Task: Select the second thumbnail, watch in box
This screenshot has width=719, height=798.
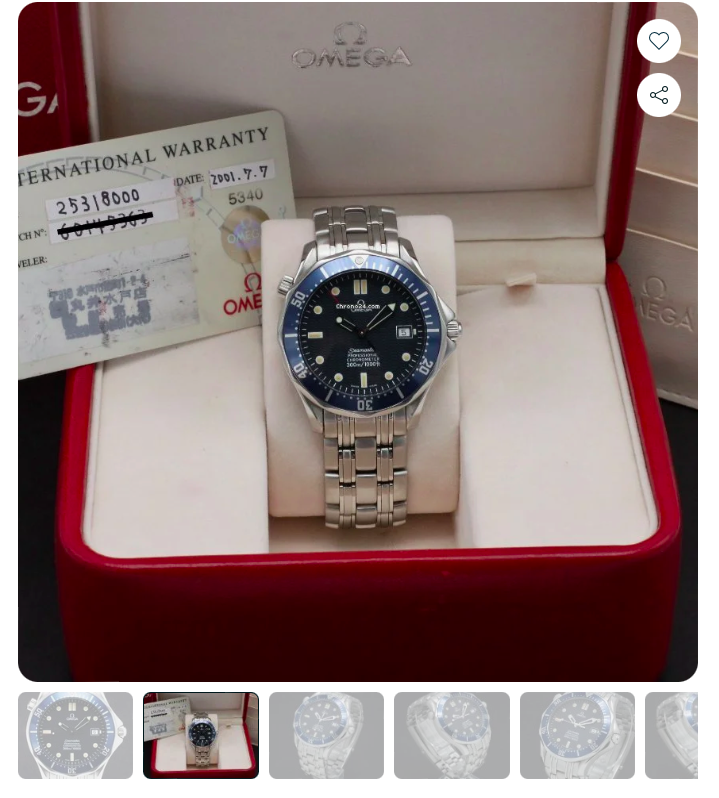Action: click(x=200, y=735)
